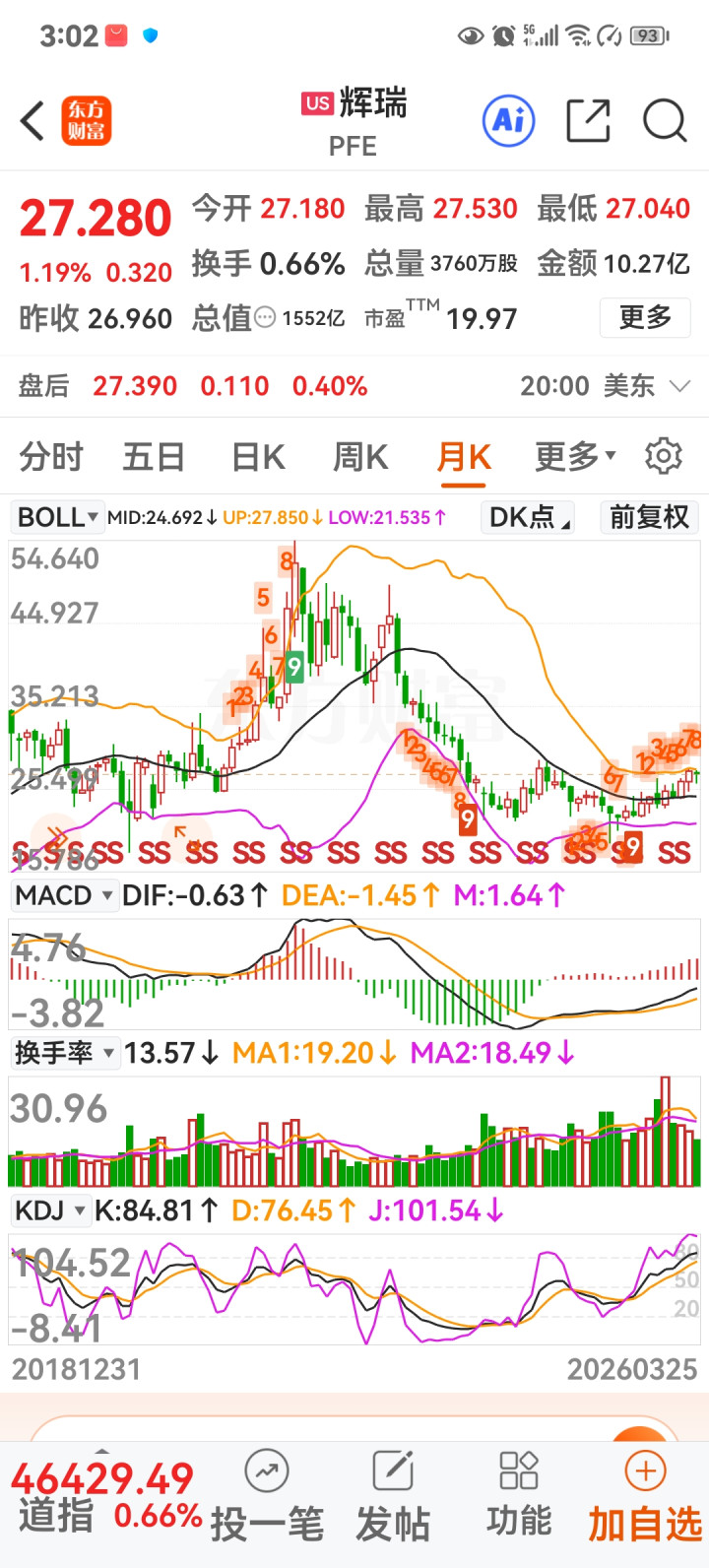
Task: Change the KDJ indicator dropdown
Action: (51, 1210)
